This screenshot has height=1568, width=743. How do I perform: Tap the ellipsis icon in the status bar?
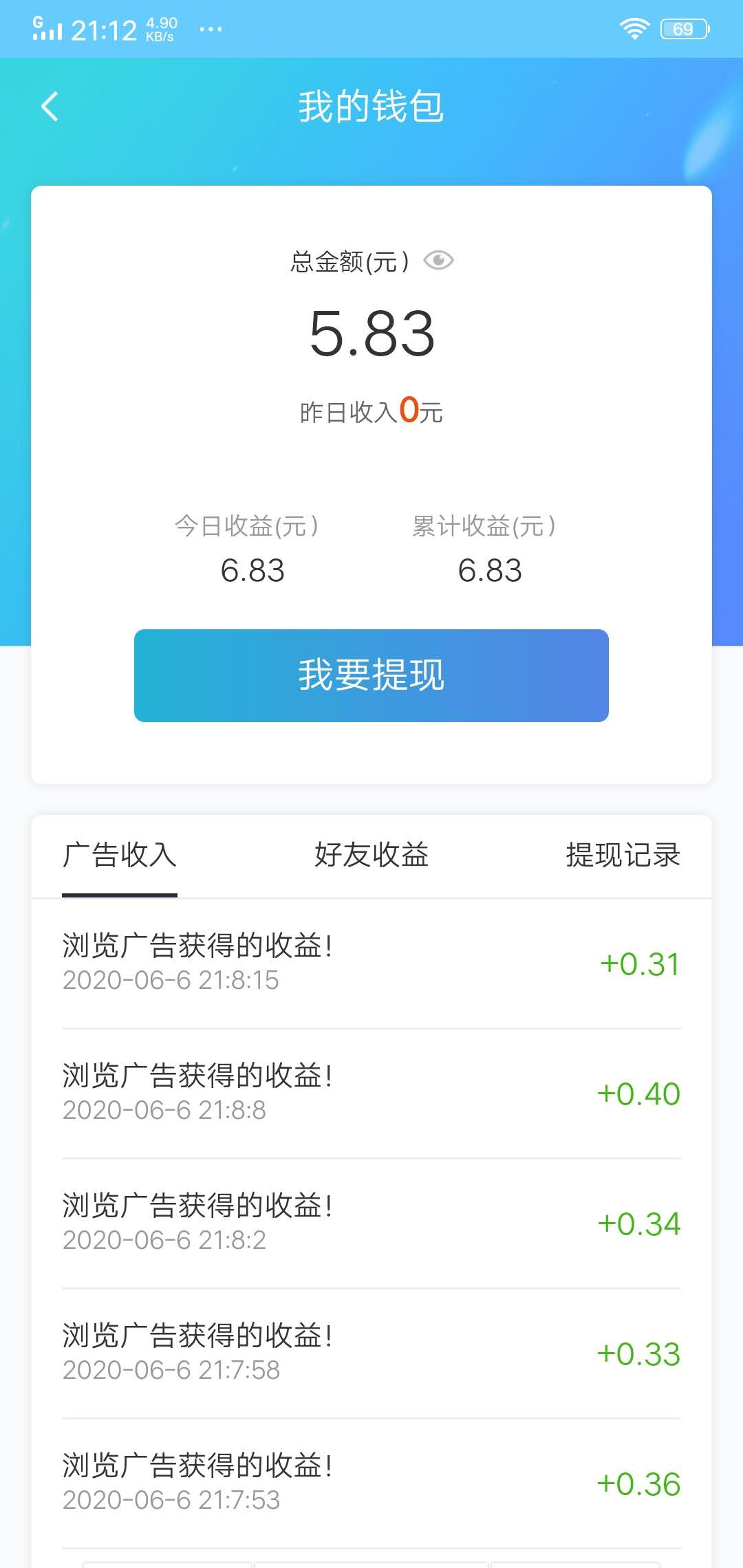click(x=210, y=29)
